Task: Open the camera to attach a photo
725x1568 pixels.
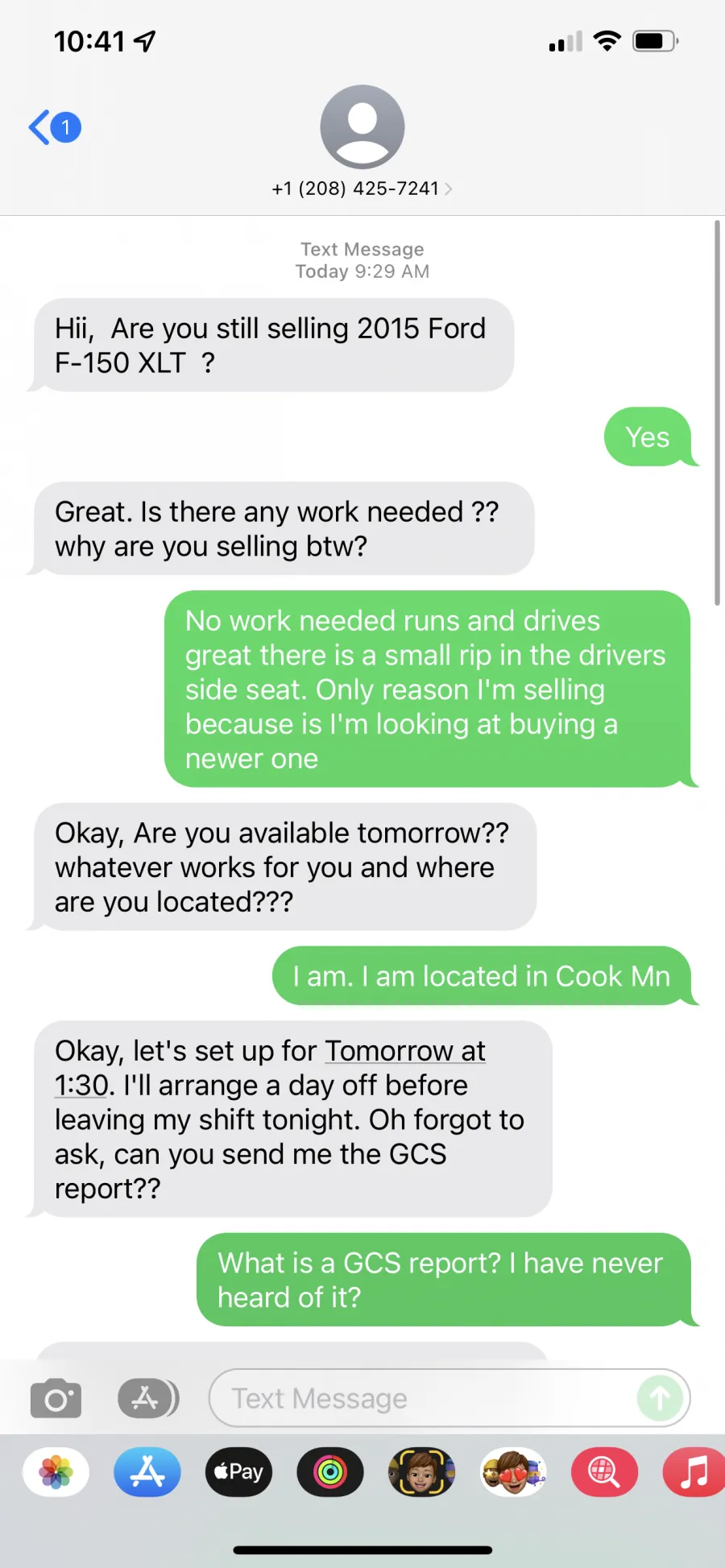Action: [56, 1398]
